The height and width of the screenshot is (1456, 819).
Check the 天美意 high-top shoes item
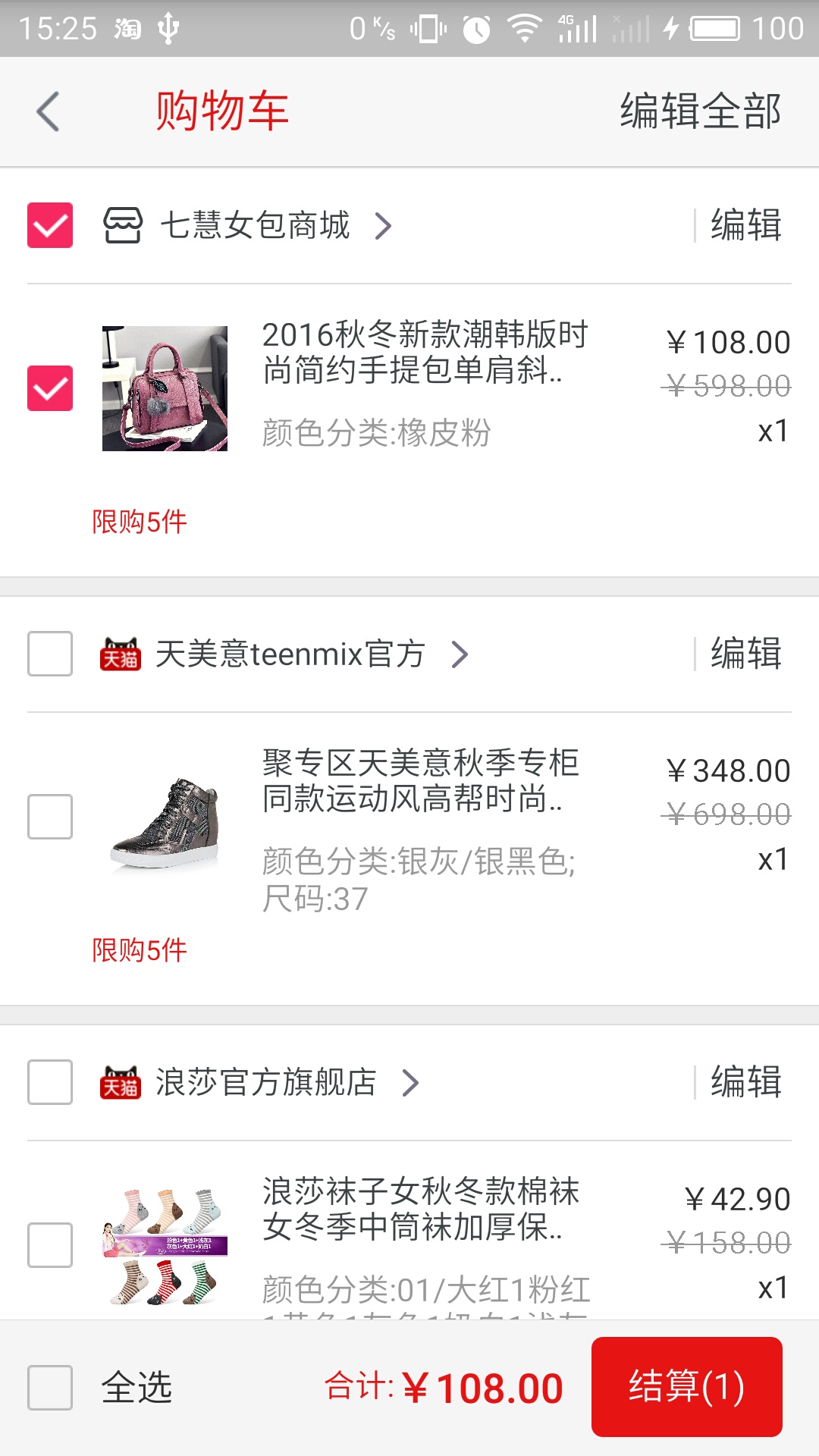[50, 817]
